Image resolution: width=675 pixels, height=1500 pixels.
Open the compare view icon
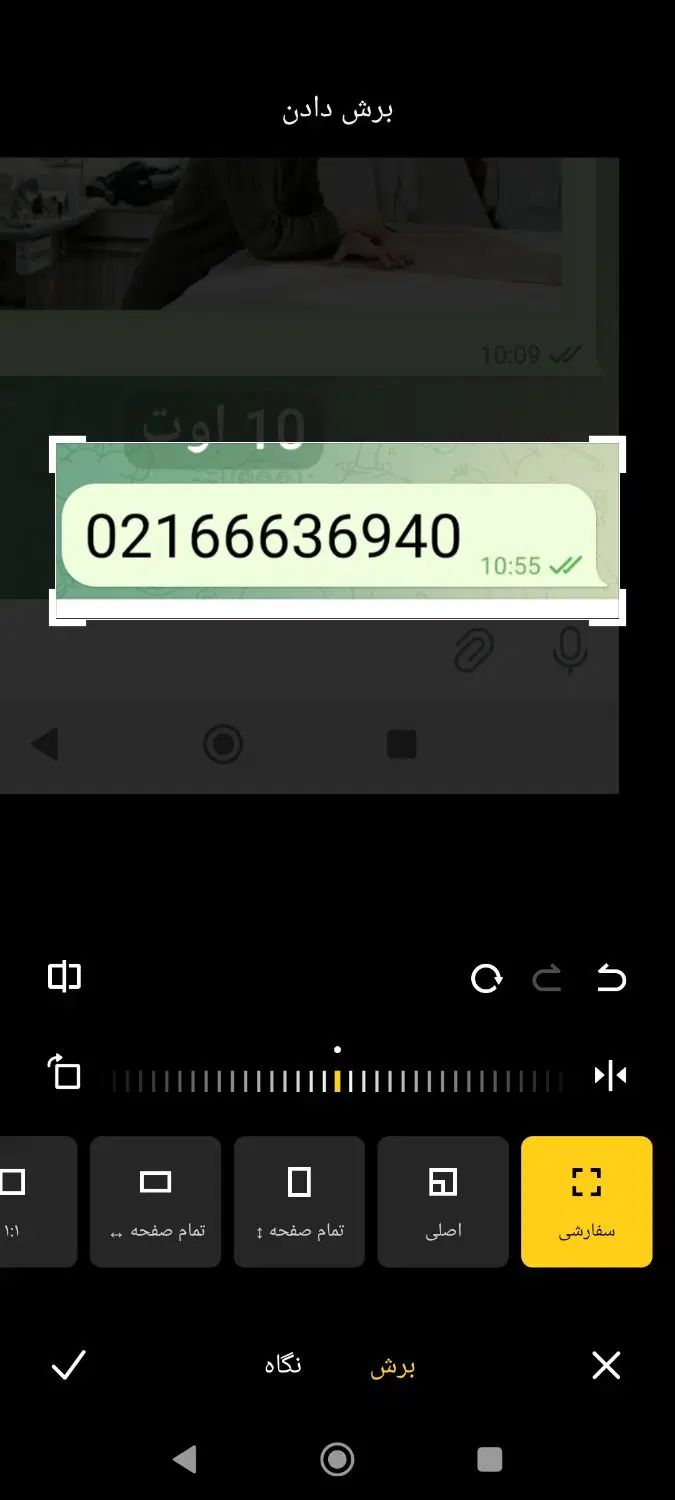click(x=64, y=976)
